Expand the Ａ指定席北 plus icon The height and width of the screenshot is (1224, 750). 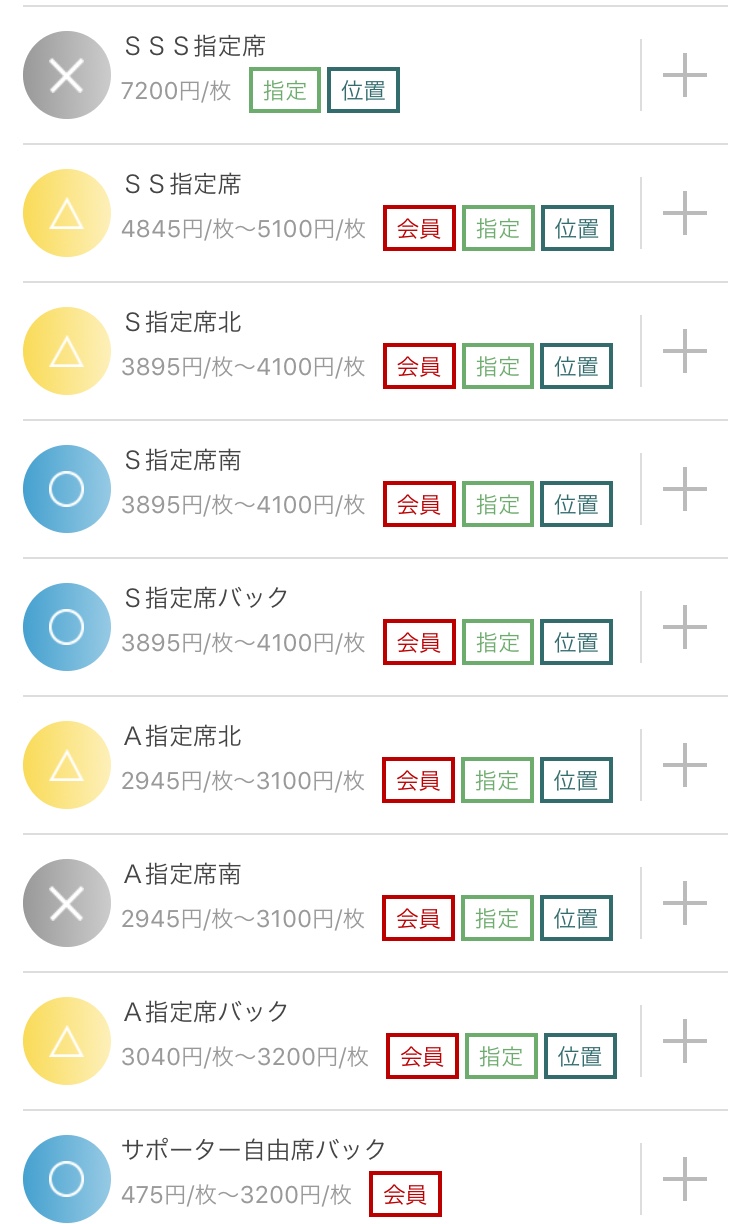(x=685, y=765)
